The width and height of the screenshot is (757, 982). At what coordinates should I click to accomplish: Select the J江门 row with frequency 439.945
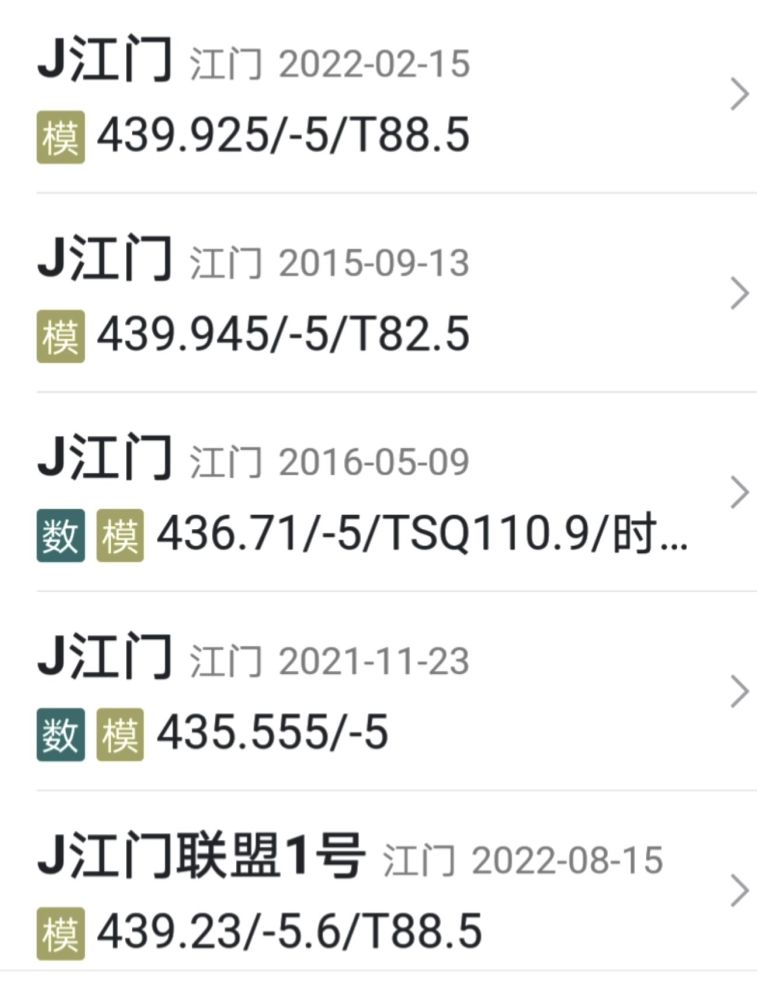(x=380, y=295)
